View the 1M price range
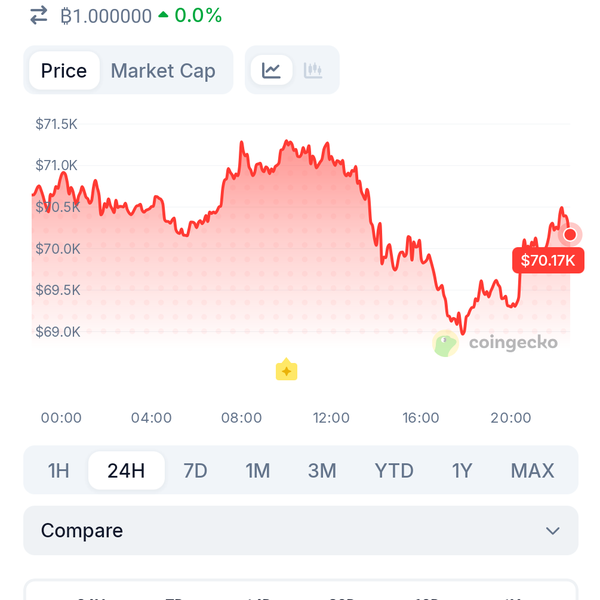This screenshot has width=600, height=600. point(258,470)
